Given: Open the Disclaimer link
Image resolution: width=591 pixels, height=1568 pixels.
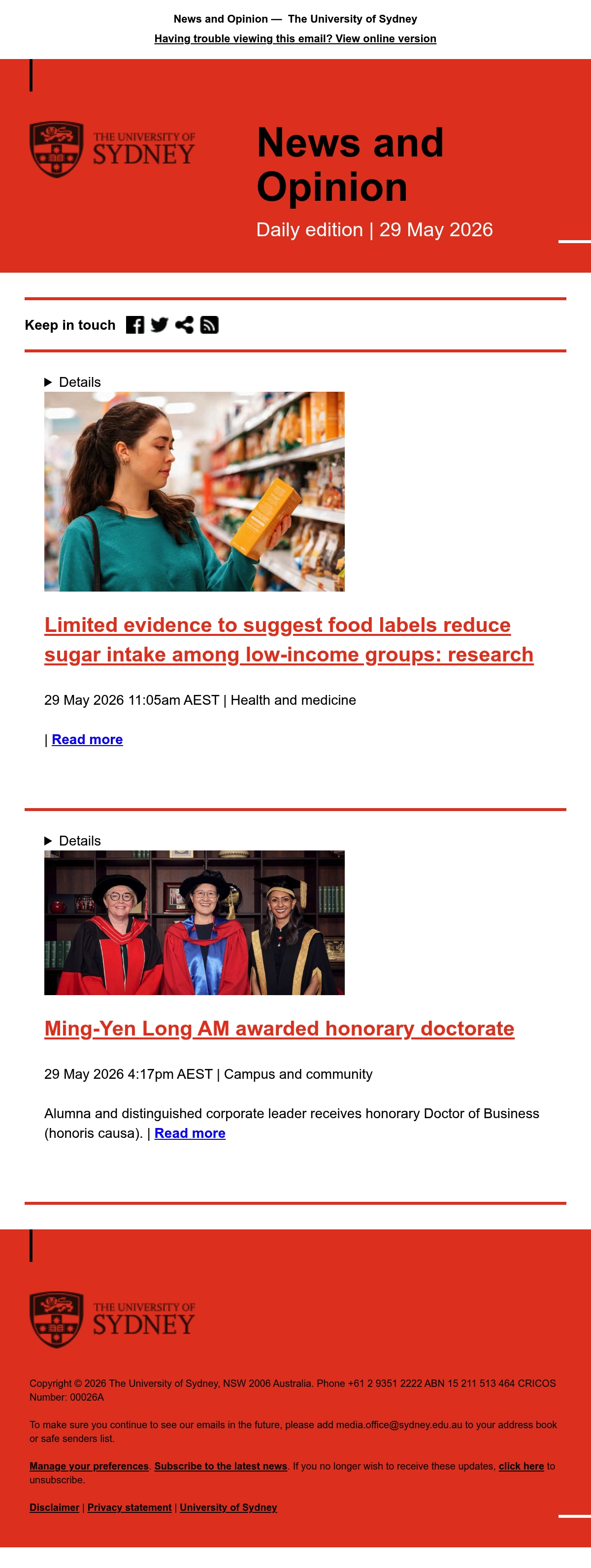Looking at the screenshot, I should pos(55,1508).
